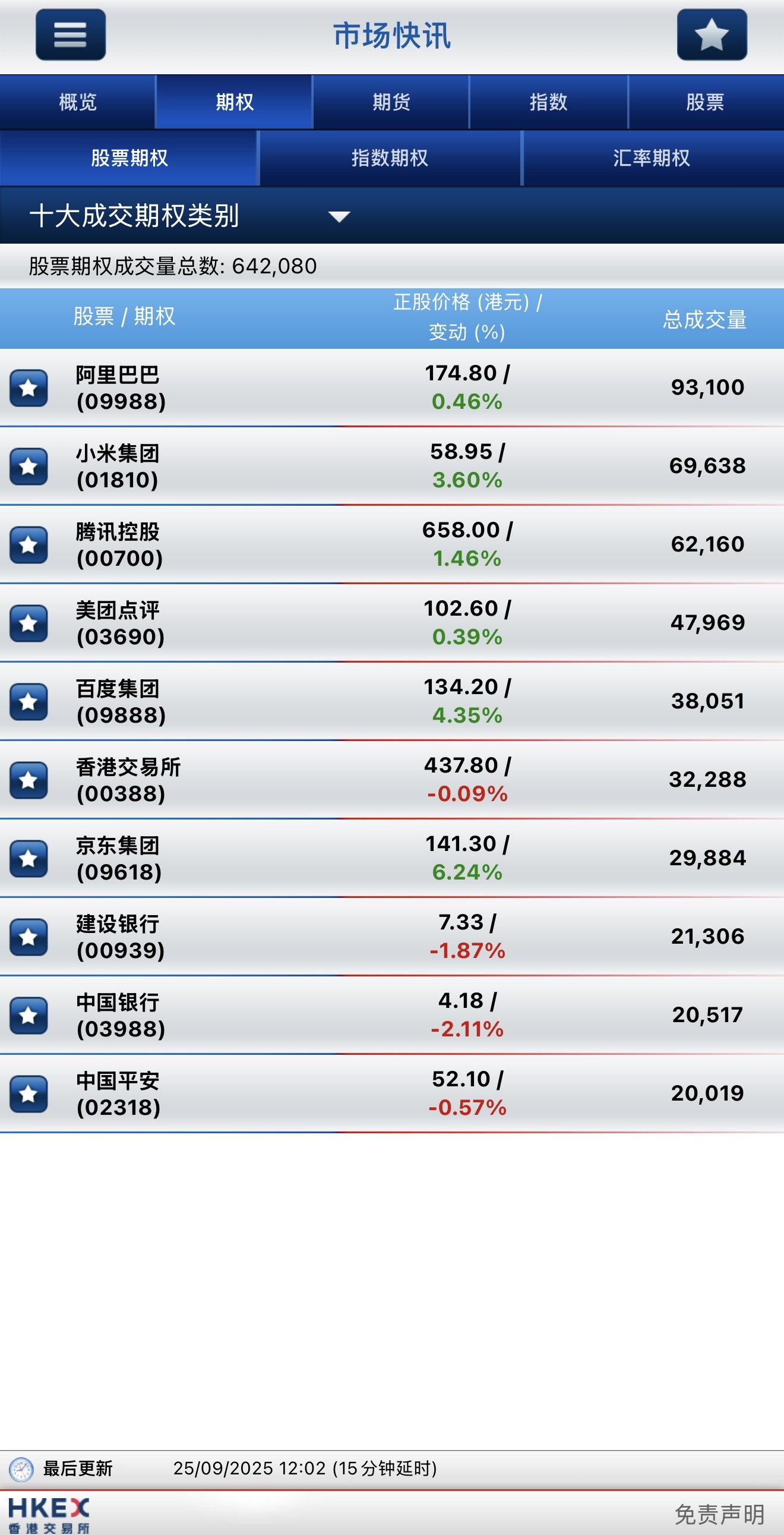Star 美团点评 as a favorite

[x=29, y=623]
